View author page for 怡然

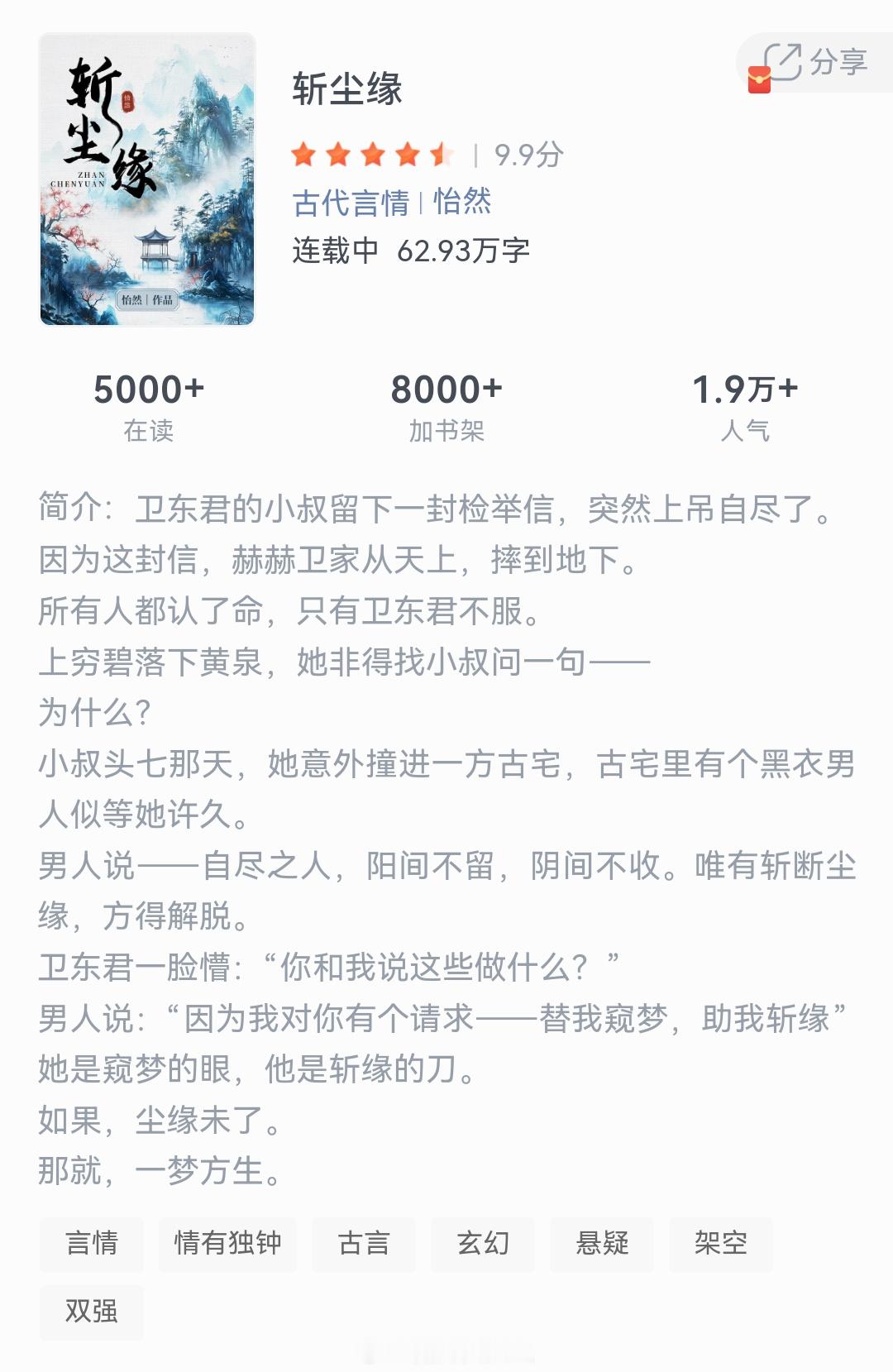pos(461,203)
